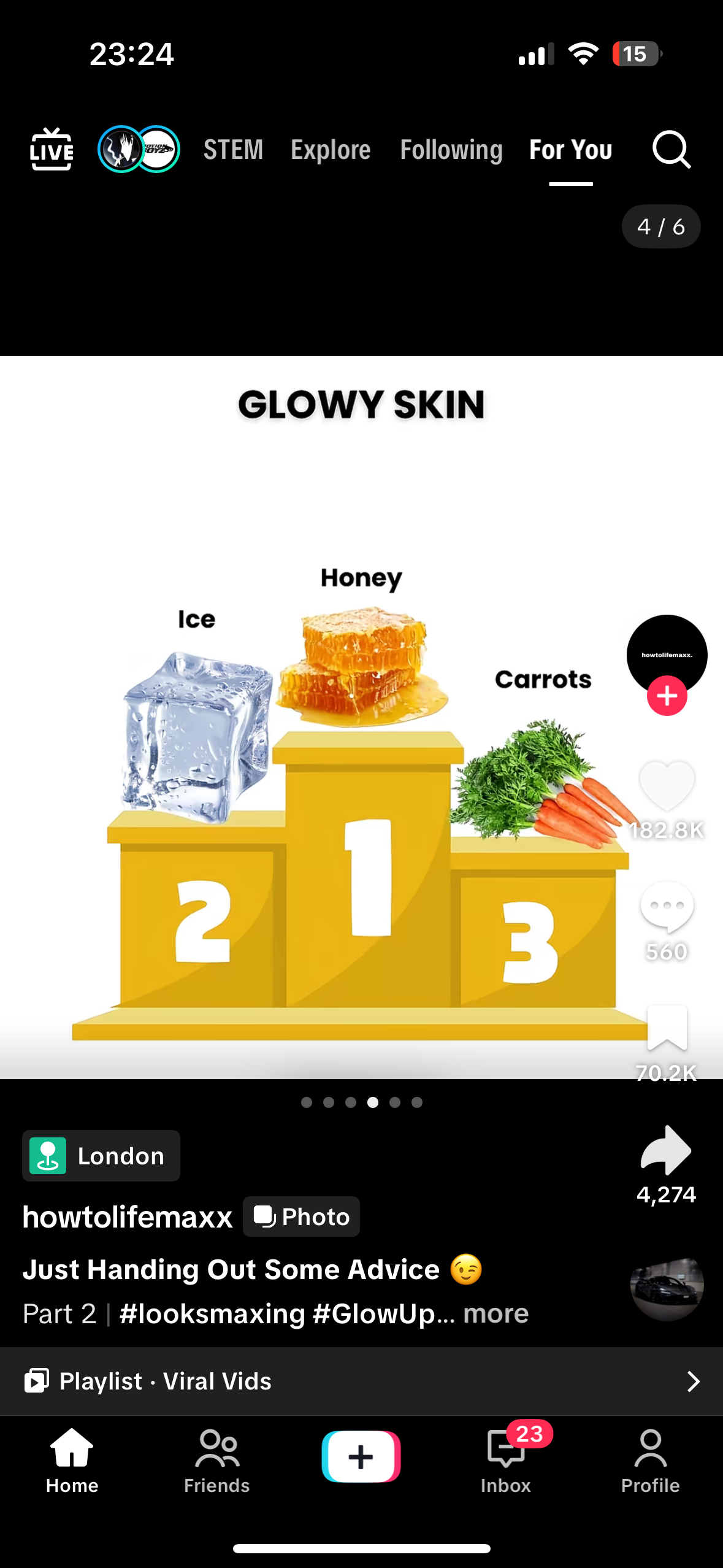Open the howtolifemaxx username

pos(128,1216)
